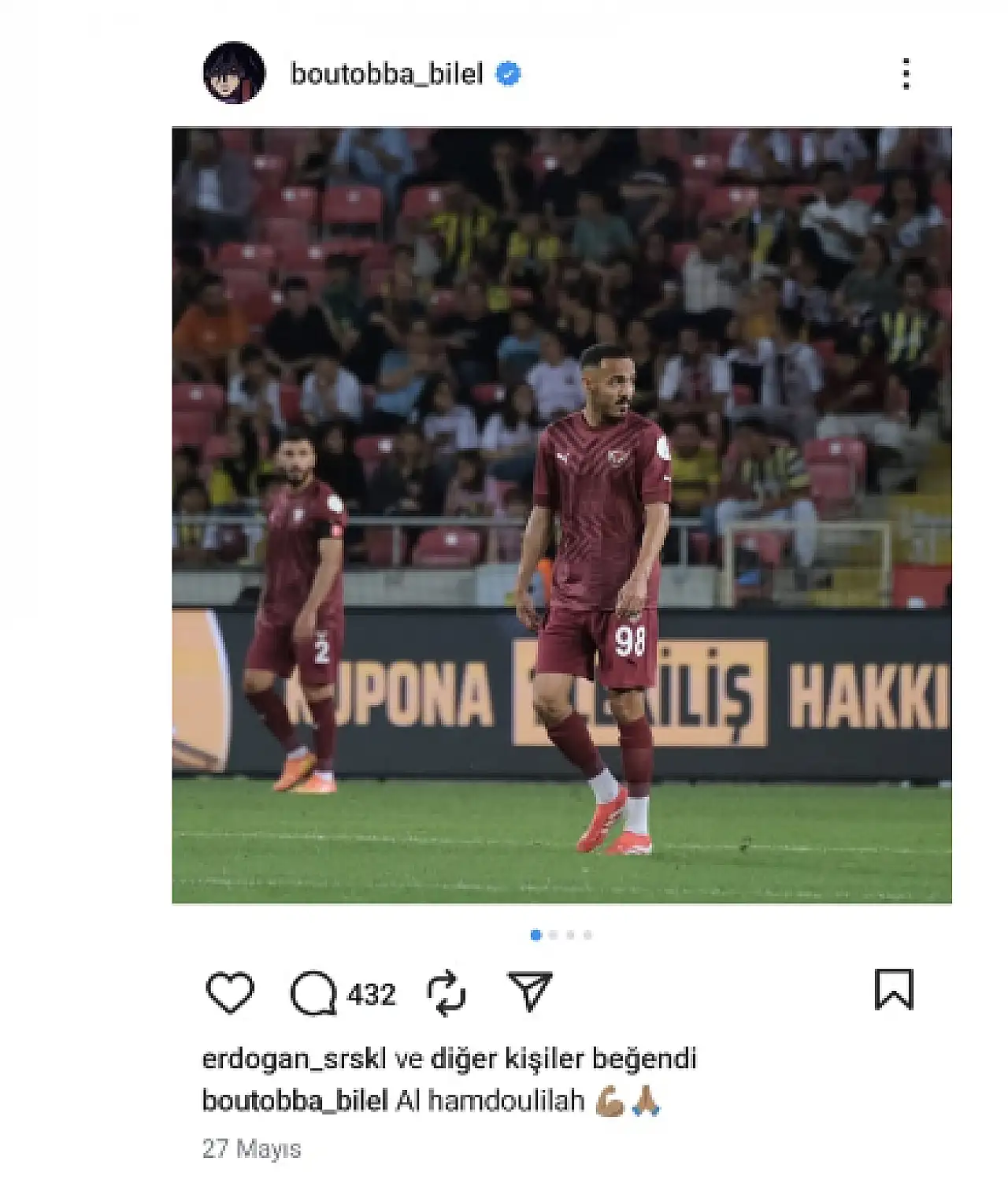
Task: Open the post's three-dot options menu
Action: [906, 74]
